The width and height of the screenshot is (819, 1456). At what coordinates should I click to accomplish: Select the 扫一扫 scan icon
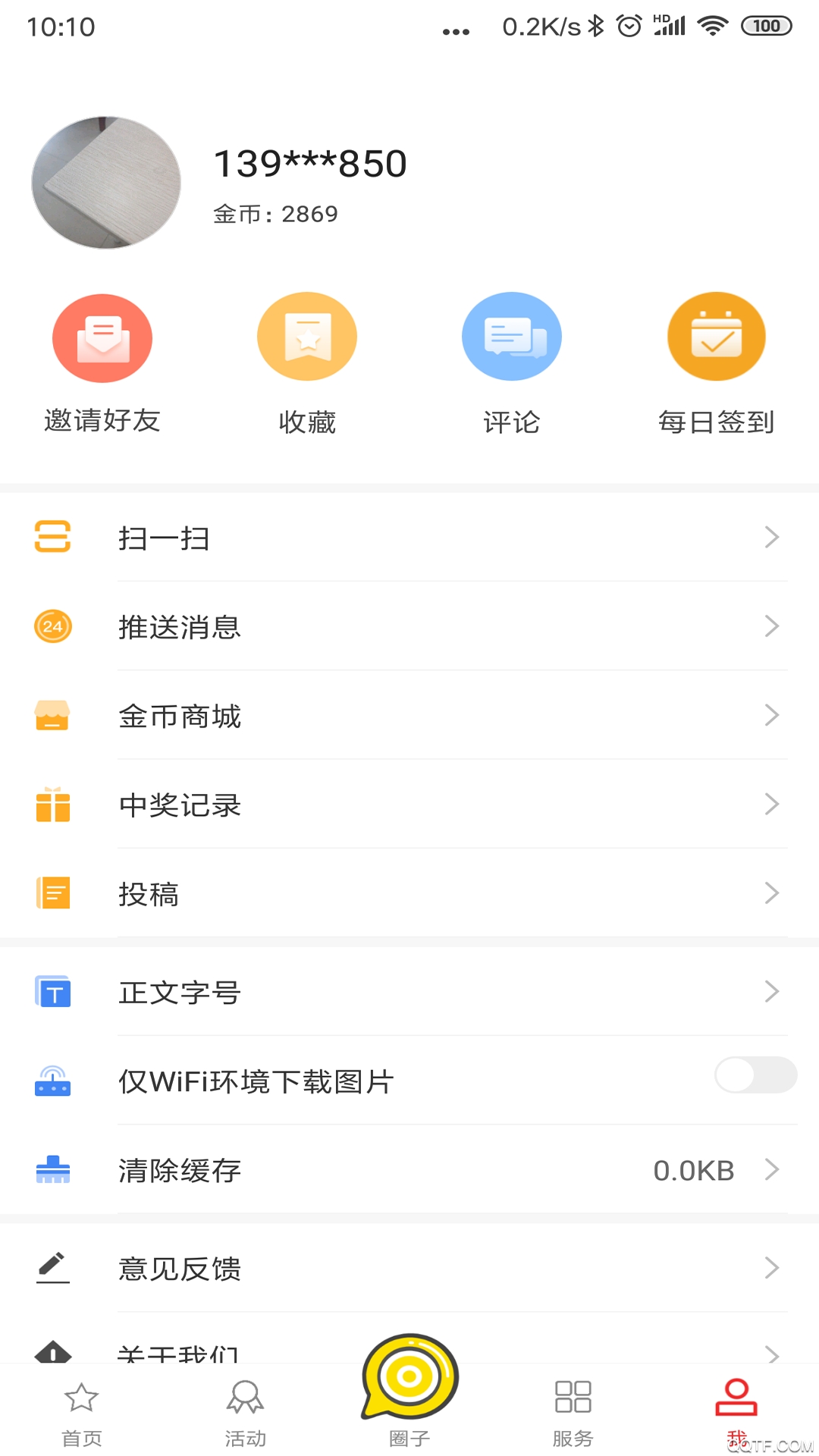[52, 538]
